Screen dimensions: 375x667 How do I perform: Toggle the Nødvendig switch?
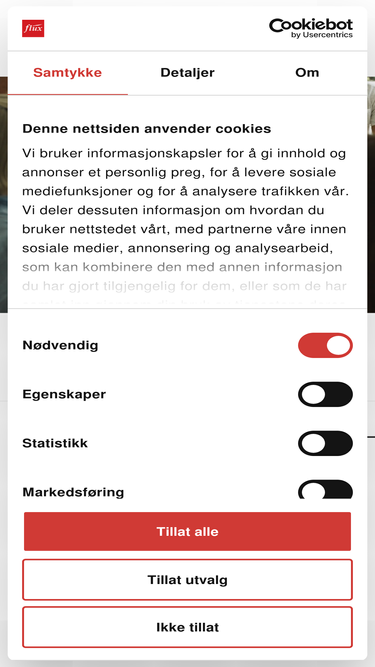click(325, 345)
